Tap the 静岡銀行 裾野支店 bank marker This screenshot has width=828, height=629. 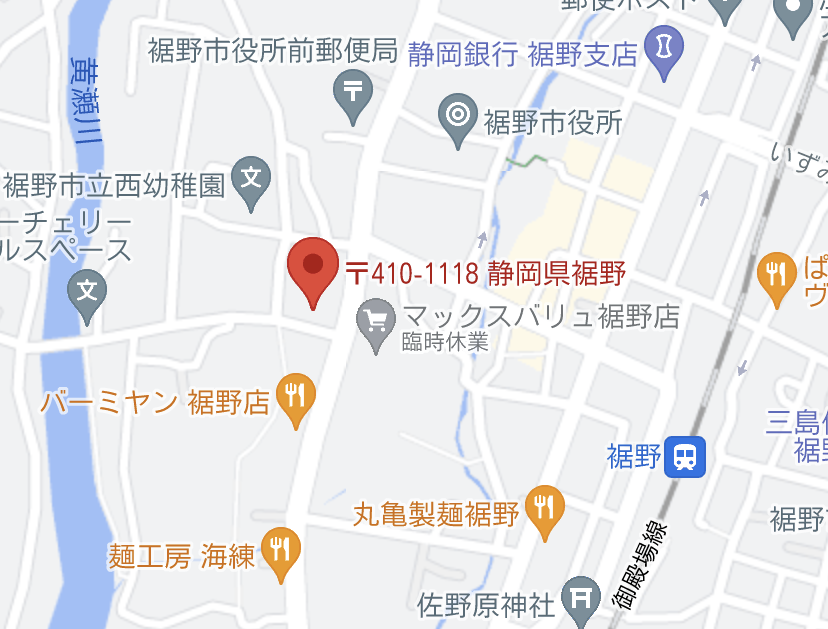point(663,47)
